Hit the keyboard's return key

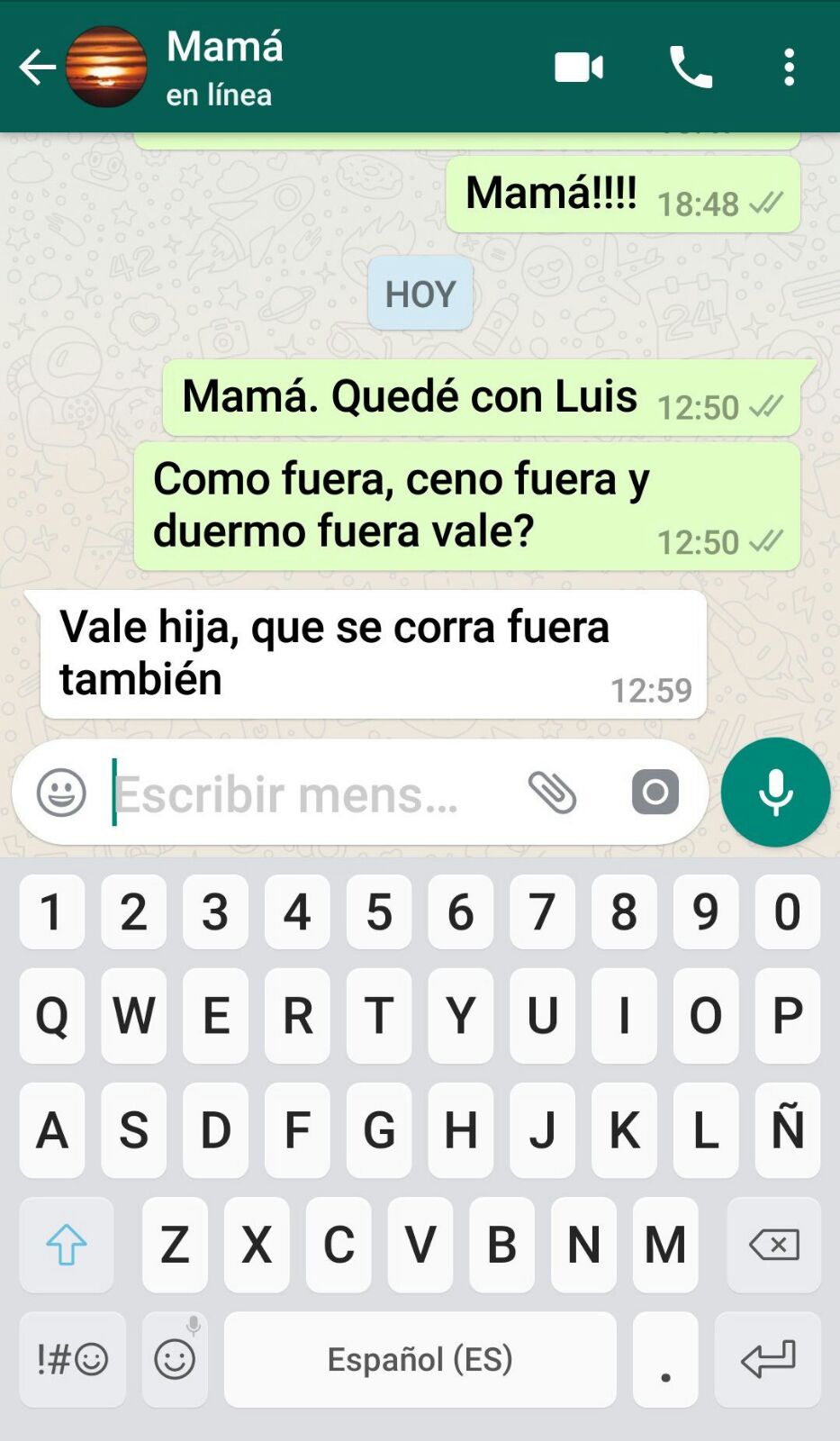(768, 1359)
